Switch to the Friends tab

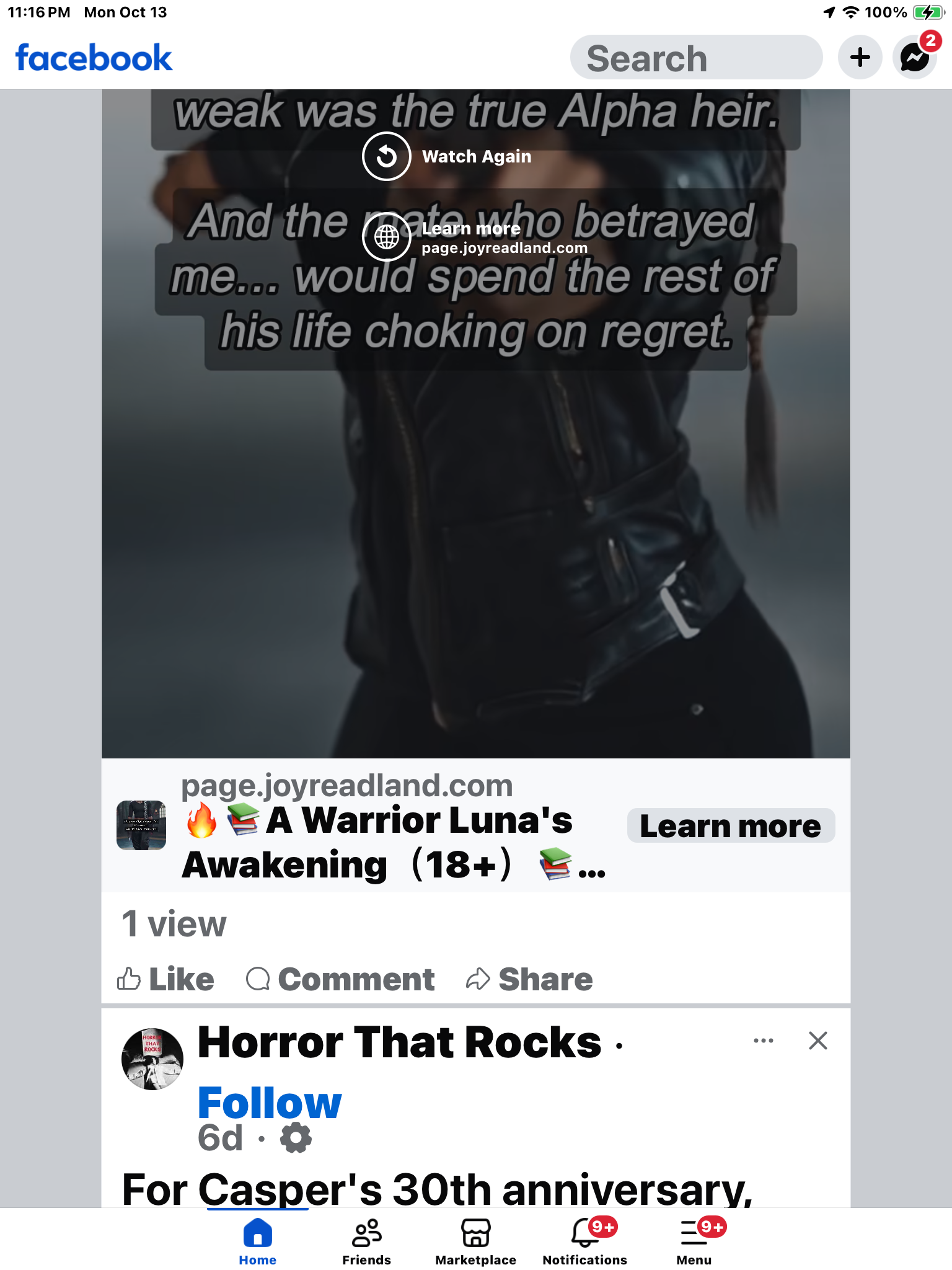[366, 1241]
